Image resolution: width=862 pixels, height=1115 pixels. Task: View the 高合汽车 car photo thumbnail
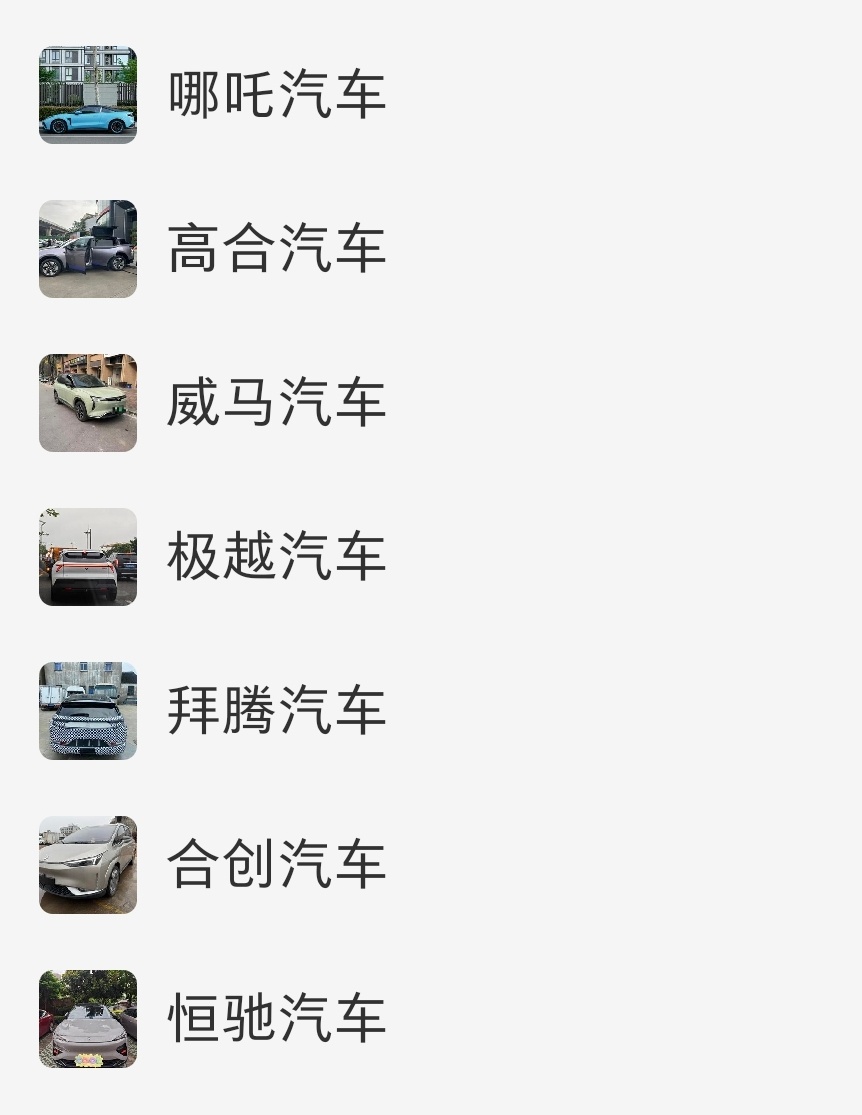(x=87, y=248)
